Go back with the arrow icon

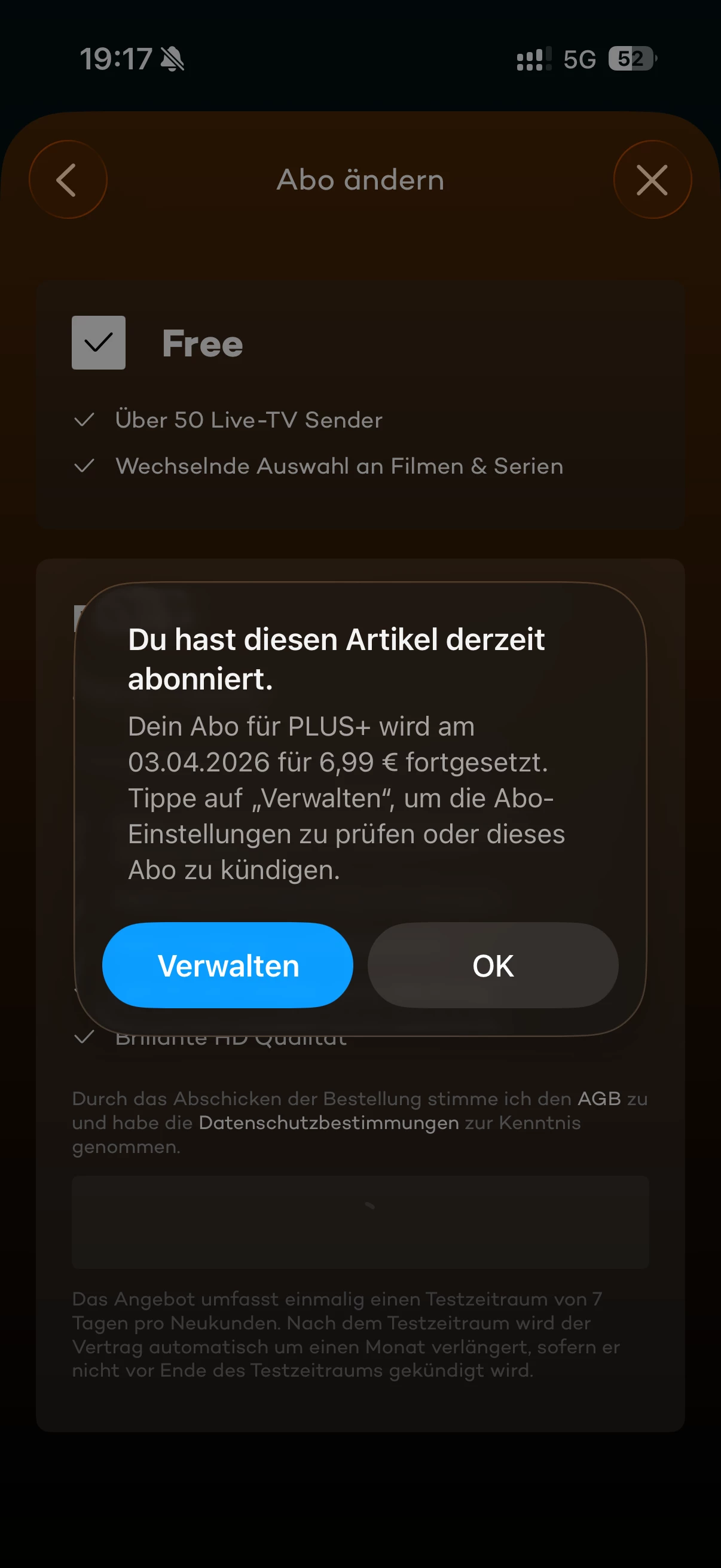pos(68,179)
